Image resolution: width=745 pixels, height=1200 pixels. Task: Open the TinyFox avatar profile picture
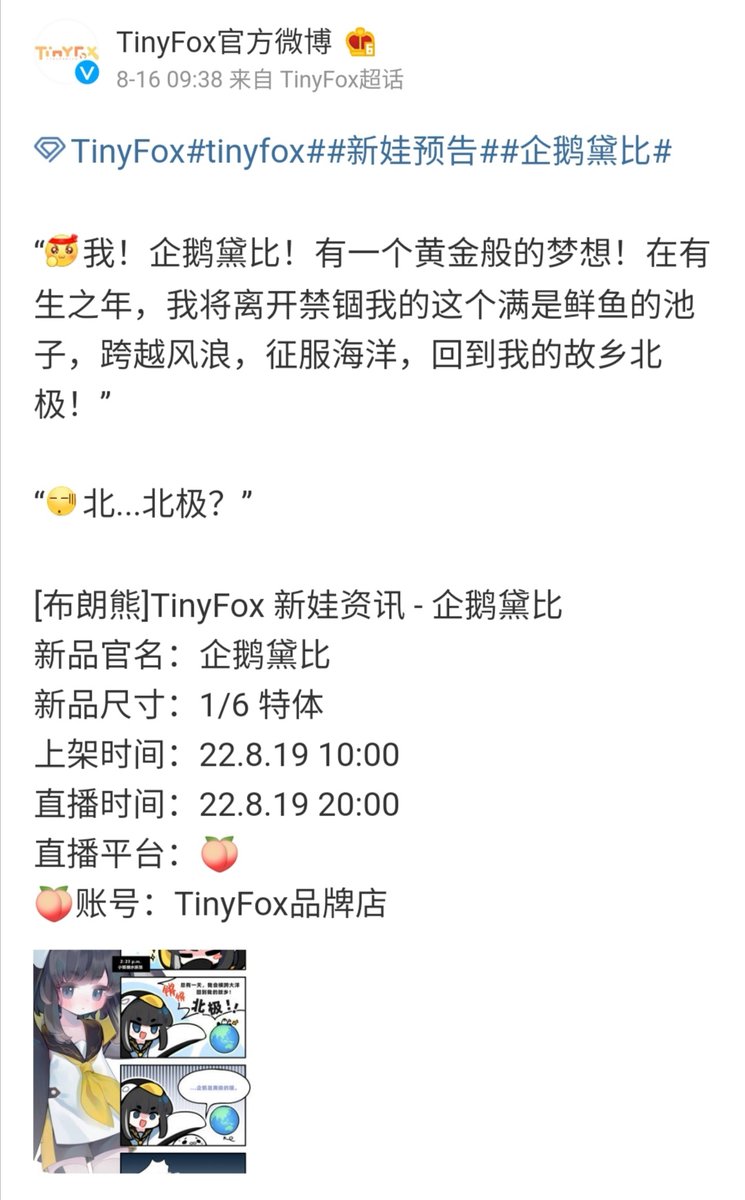(66, 54)
